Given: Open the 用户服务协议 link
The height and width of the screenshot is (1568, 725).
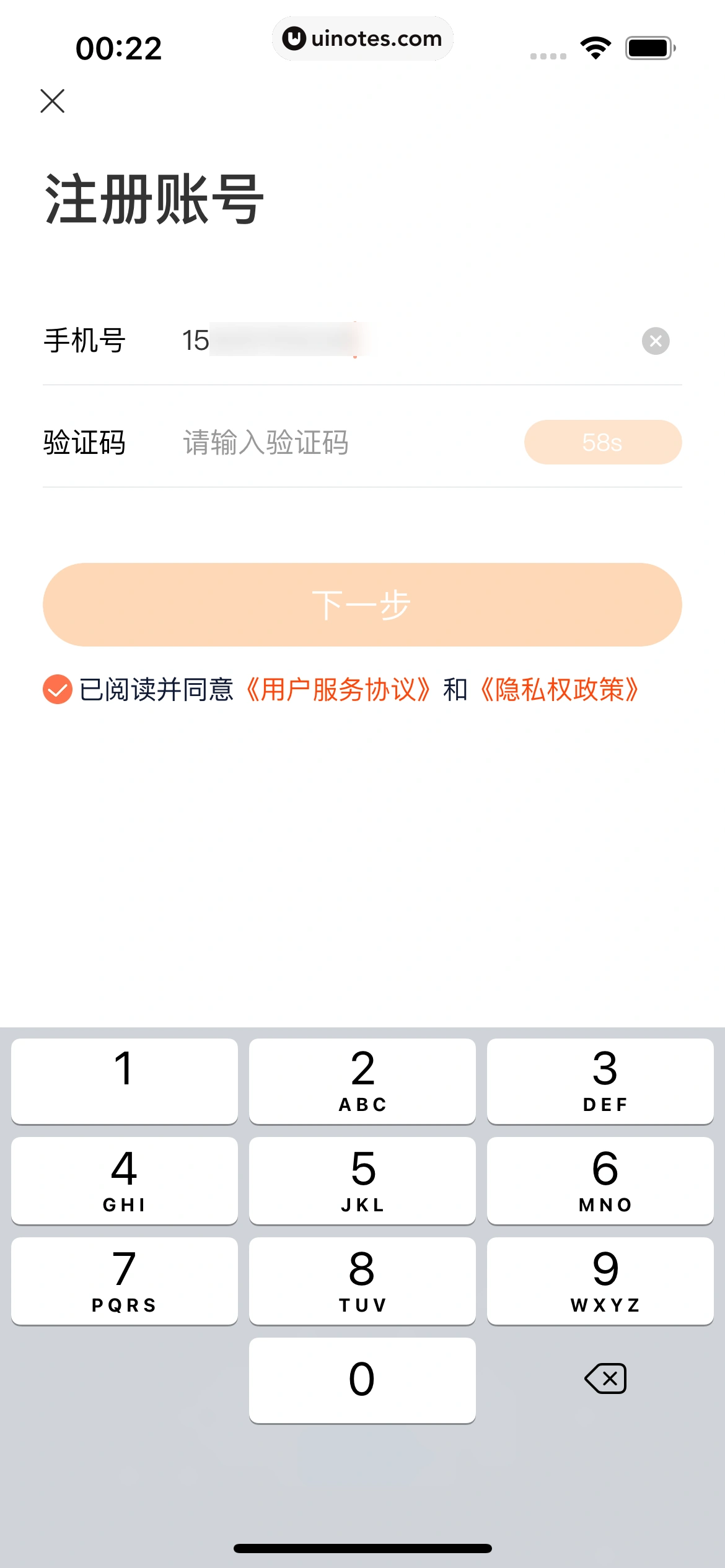Looking at the screenshot, I should [338, 689].
